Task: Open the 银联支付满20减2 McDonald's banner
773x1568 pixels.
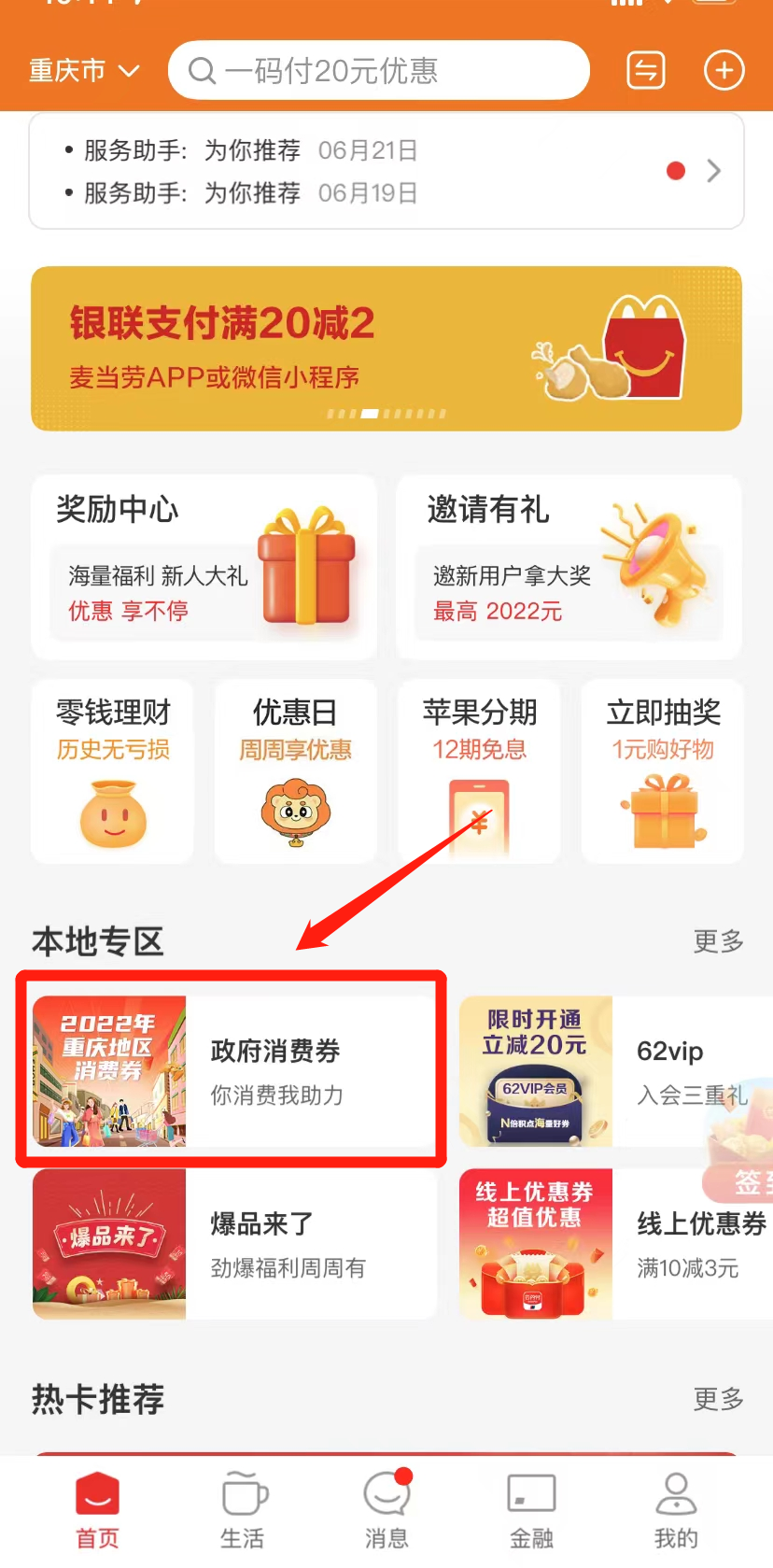Action: (386, 349)
